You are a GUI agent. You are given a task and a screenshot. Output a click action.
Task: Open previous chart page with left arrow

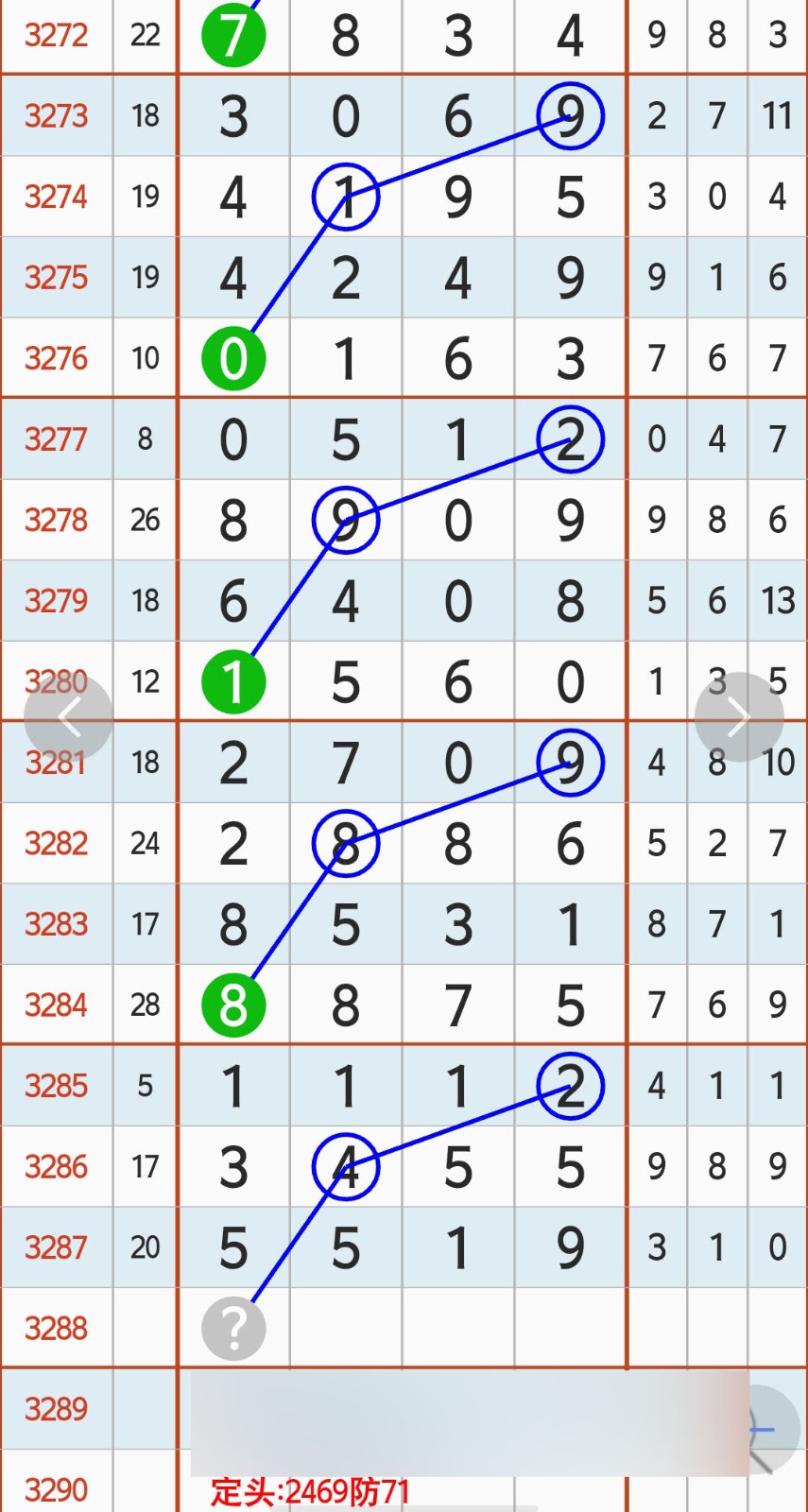coord(70,715)
